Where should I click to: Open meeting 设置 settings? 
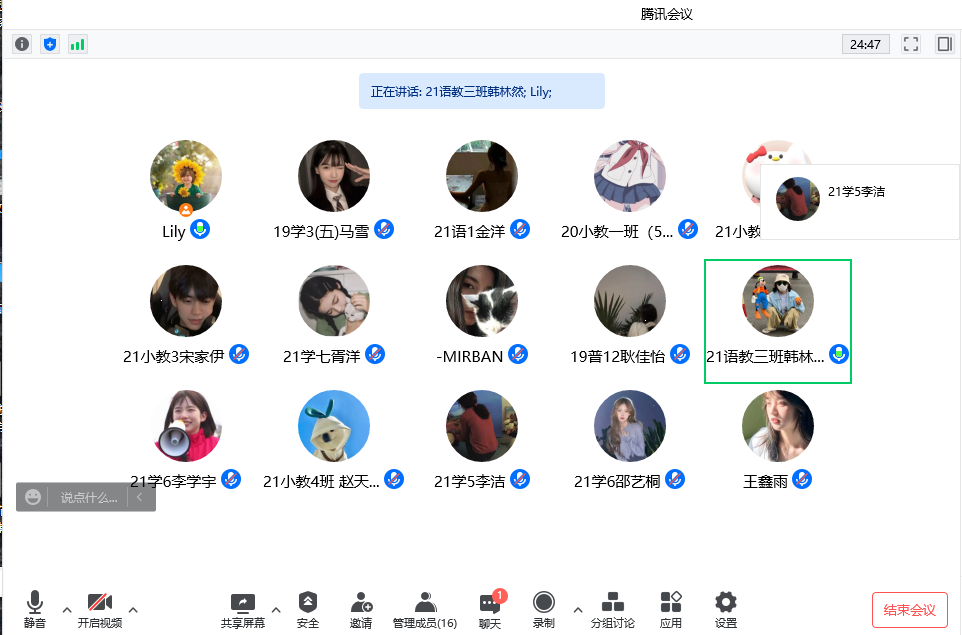tap(726, 608)
